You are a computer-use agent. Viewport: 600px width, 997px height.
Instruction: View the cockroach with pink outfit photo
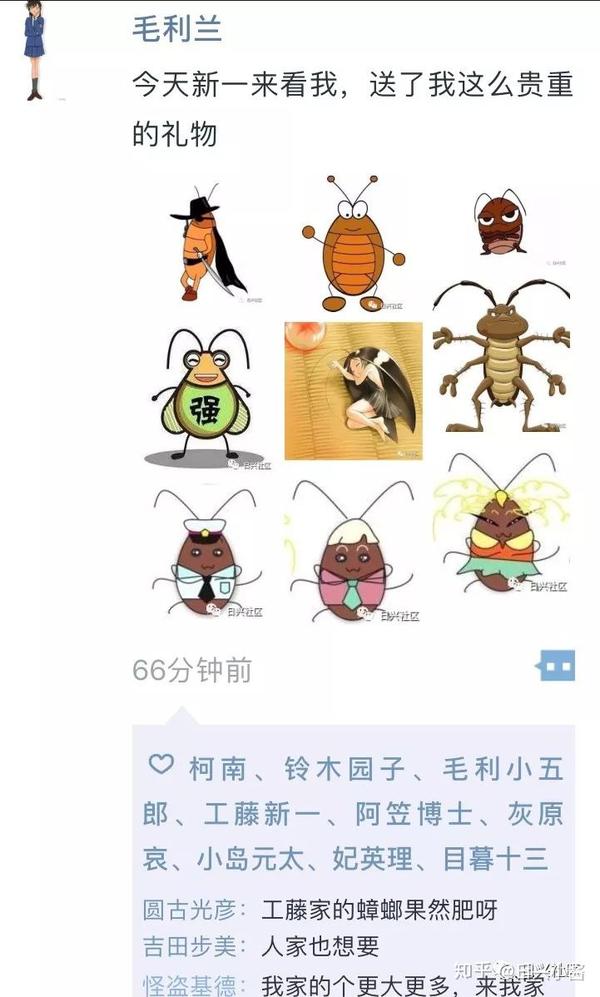click(353, 552)
